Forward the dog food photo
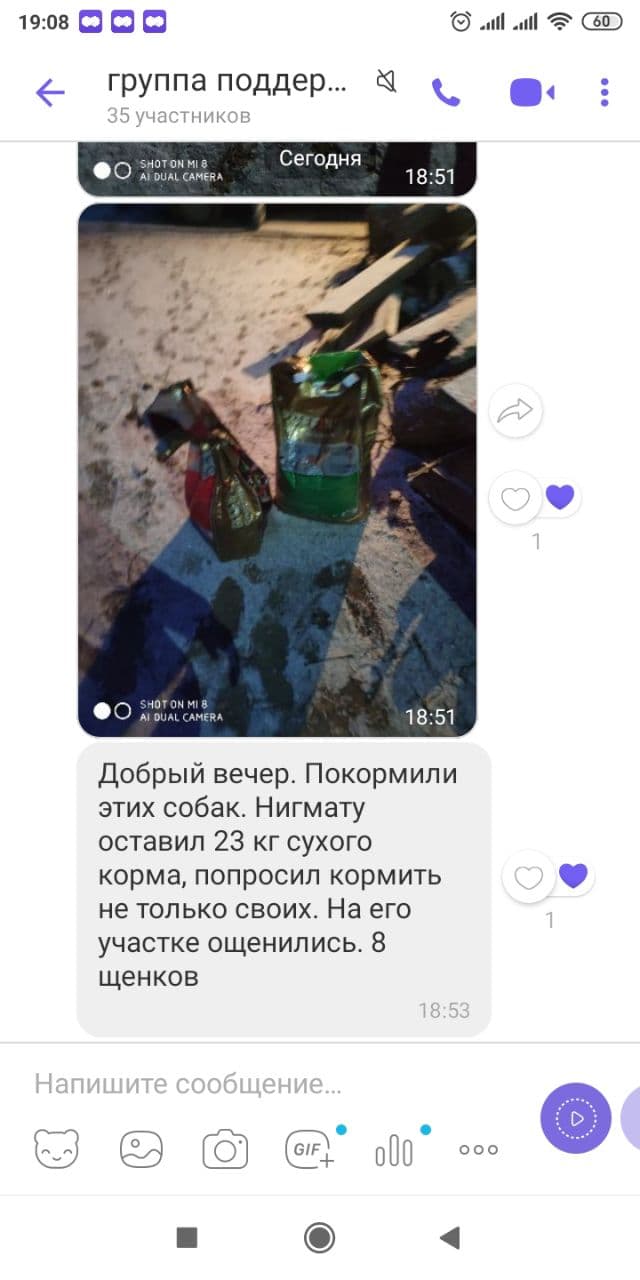The height and width of the screenshot is (1280, 640). coord(516,411)
